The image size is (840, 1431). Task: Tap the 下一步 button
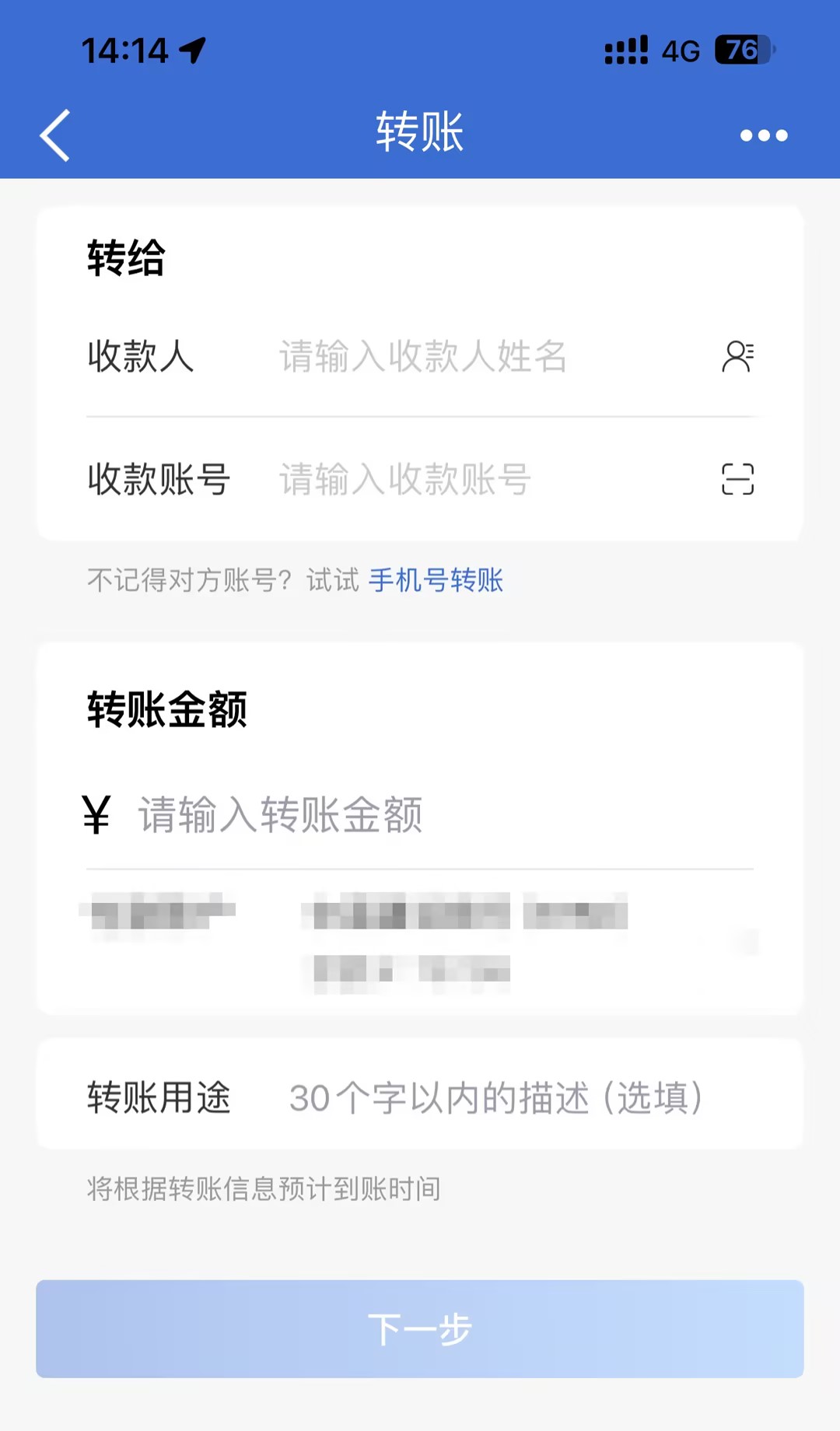click(420, 1329)
